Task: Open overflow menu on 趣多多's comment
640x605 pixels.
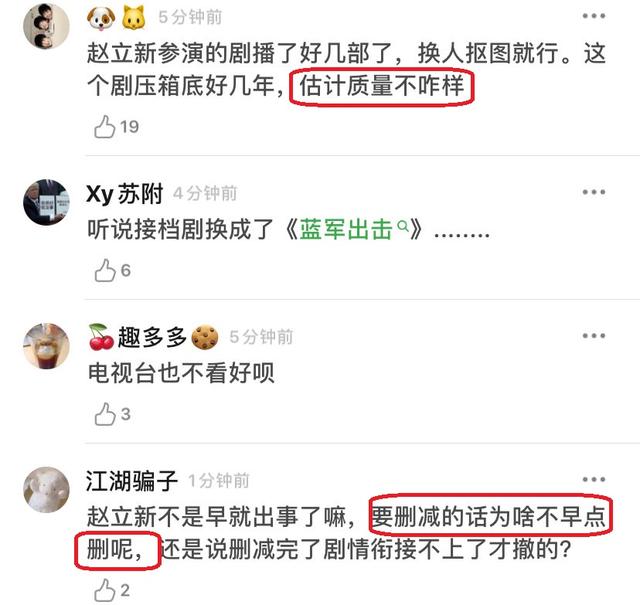Action: coord(595,336)
